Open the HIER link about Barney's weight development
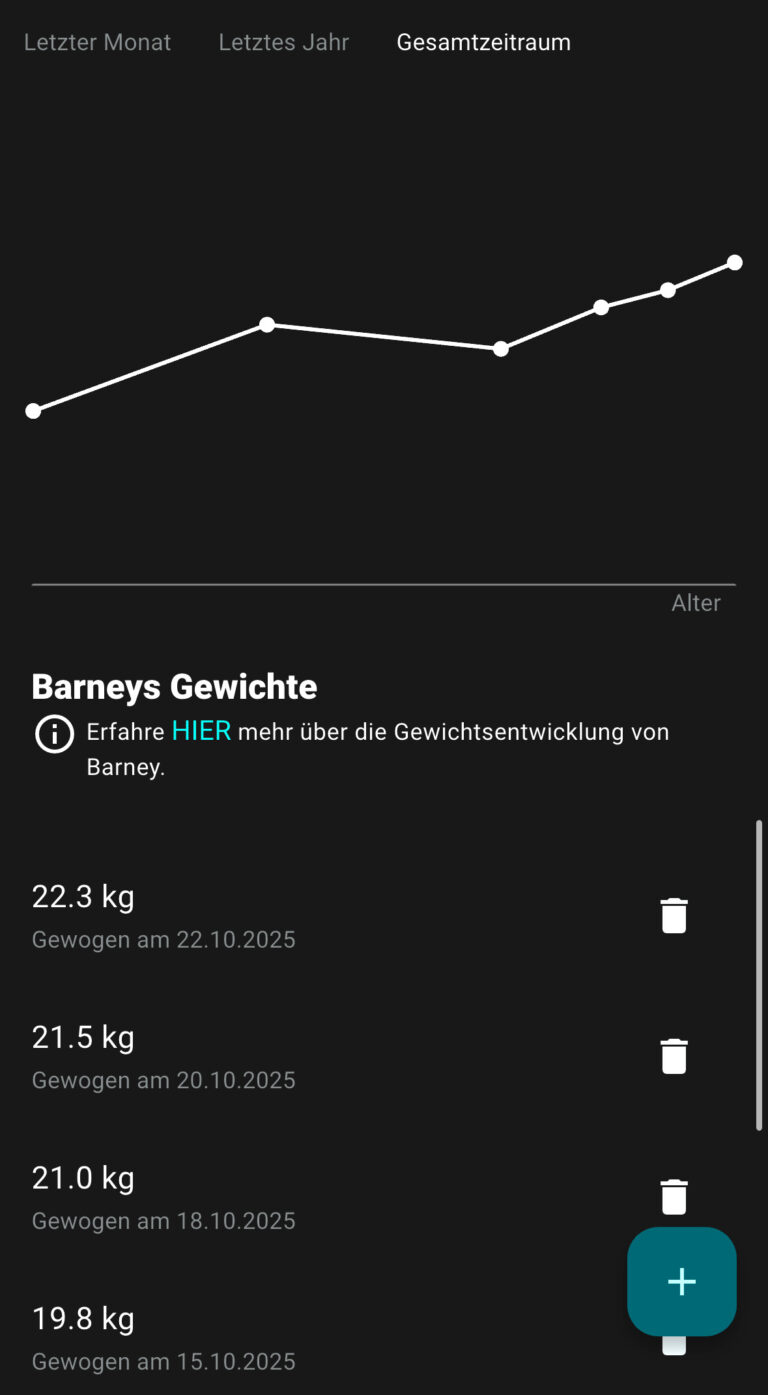 click(x=199, y=731)
